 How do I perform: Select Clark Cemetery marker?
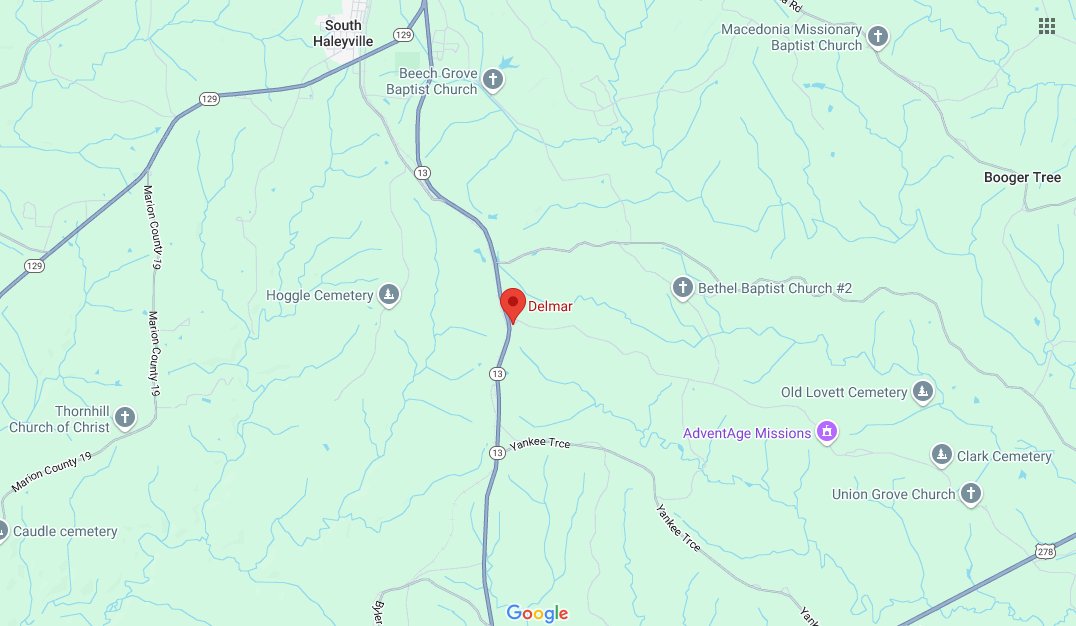(941, 456)
